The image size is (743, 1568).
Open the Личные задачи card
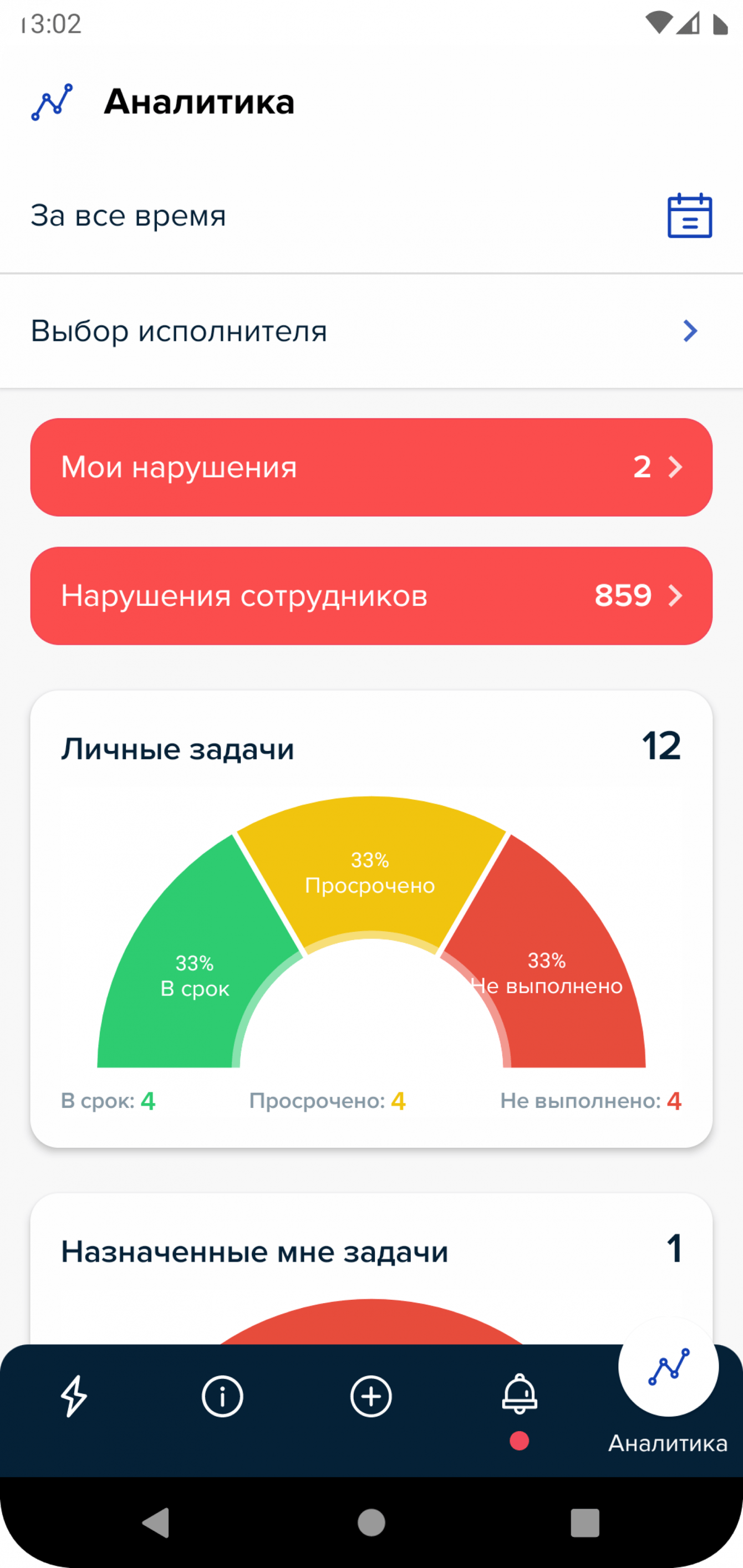(371, 748)
